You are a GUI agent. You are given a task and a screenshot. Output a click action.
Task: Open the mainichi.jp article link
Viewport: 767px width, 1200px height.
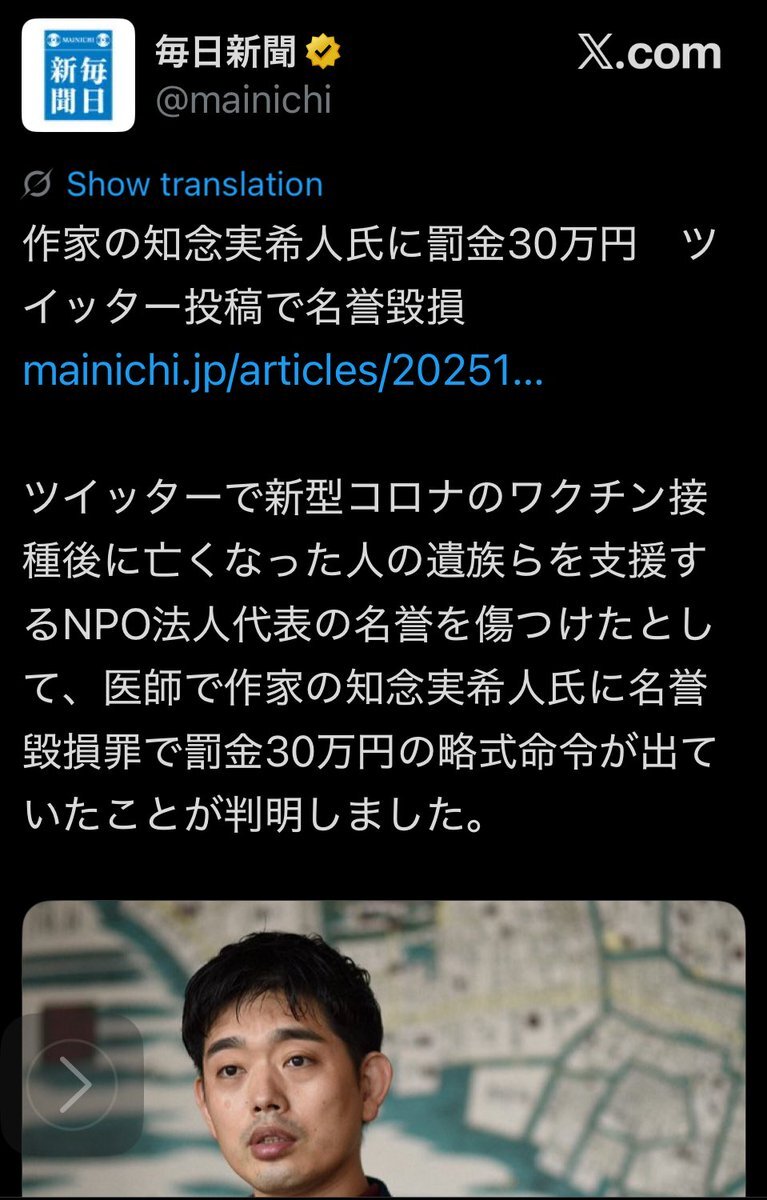click(282, 372)
